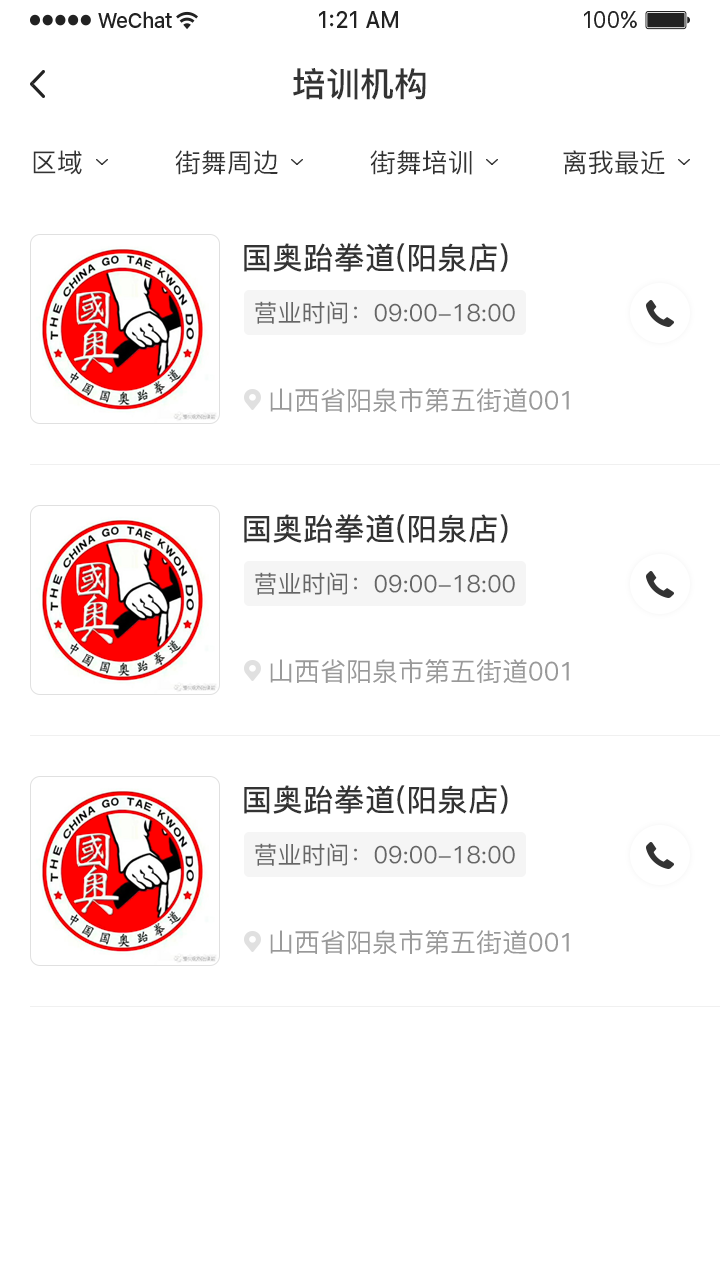View details of the second 国奥跆拳道 listing

(x=376, y=530)
